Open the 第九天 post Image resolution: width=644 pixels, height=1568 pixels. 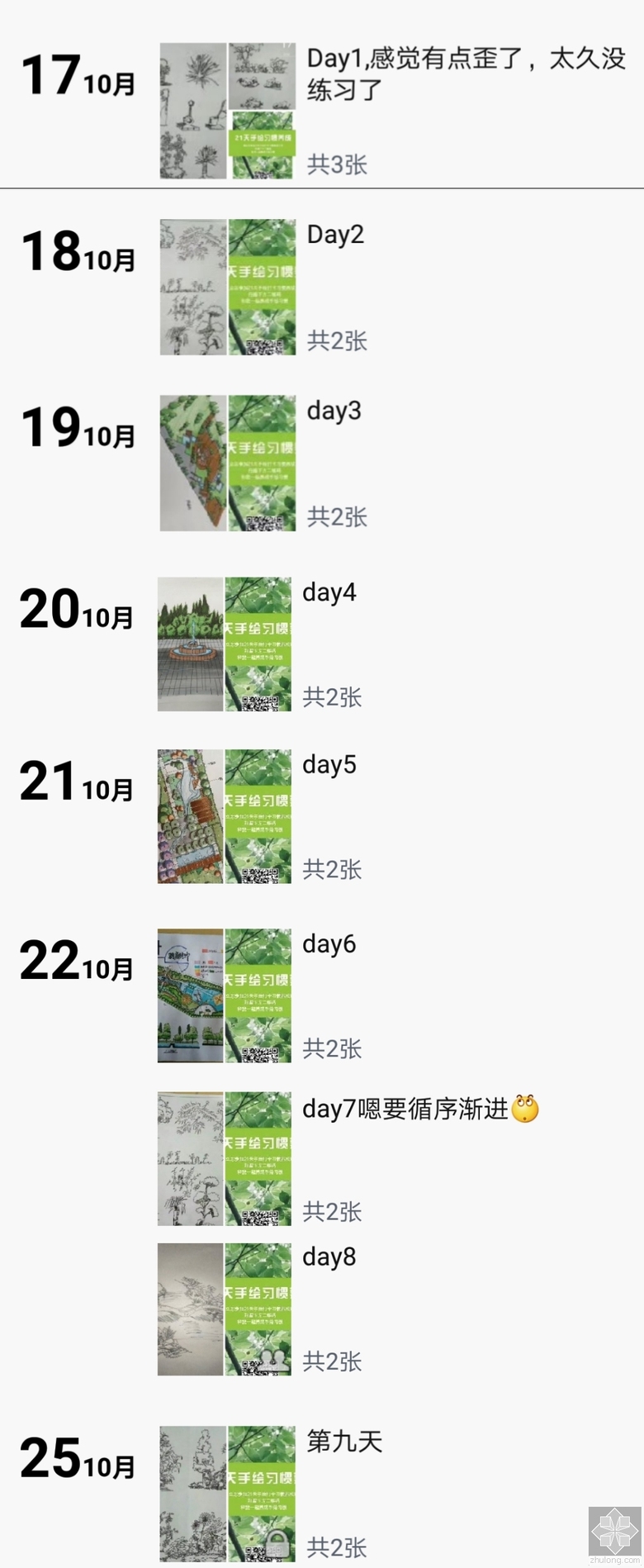(344, 1442)
